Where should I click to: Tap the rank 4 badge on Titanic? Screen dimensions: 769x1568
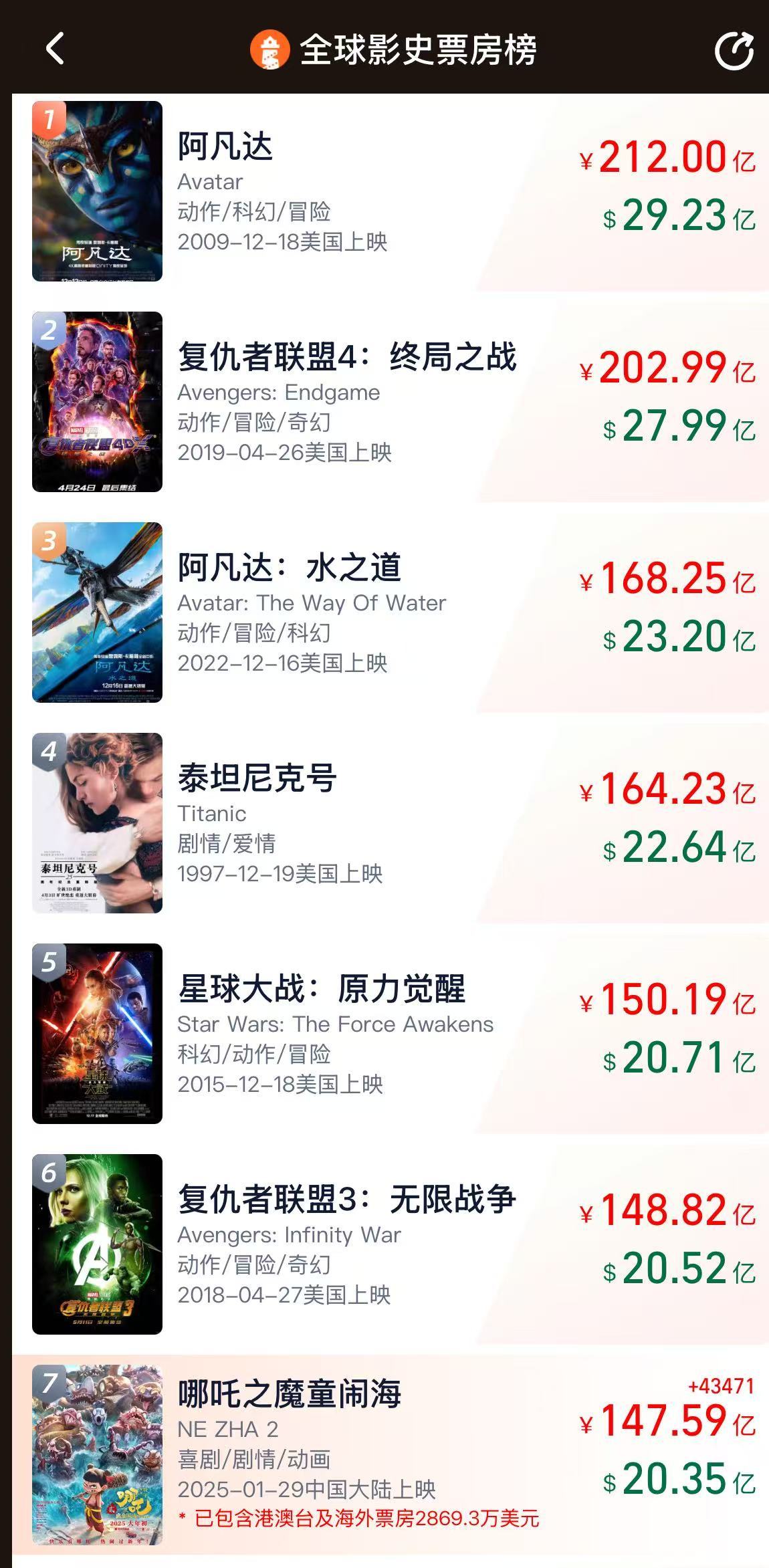[48, 750]
